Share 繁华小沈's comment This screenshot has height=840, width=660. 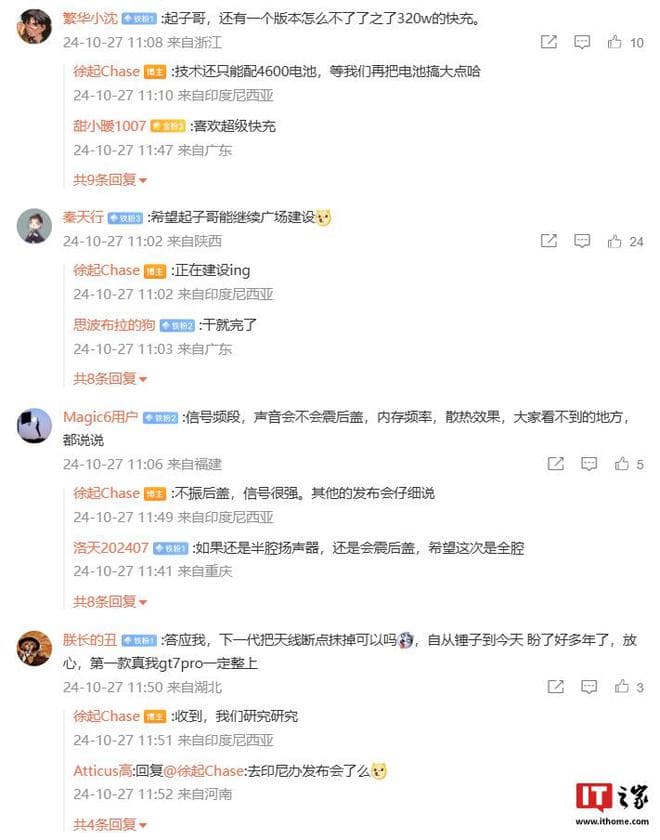pos(549,43)
